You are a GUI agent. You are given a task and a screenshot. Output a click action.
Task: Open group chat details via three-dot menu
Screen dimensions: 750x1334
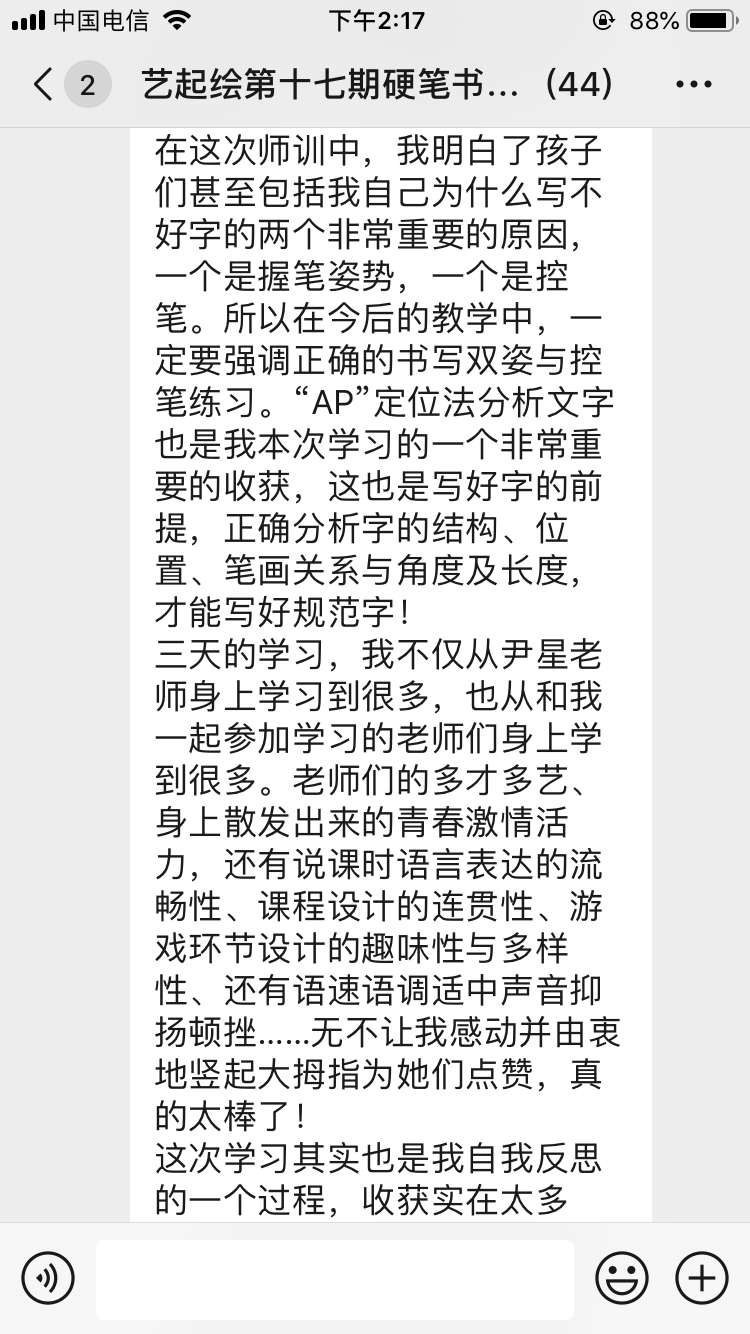(693, 85)
